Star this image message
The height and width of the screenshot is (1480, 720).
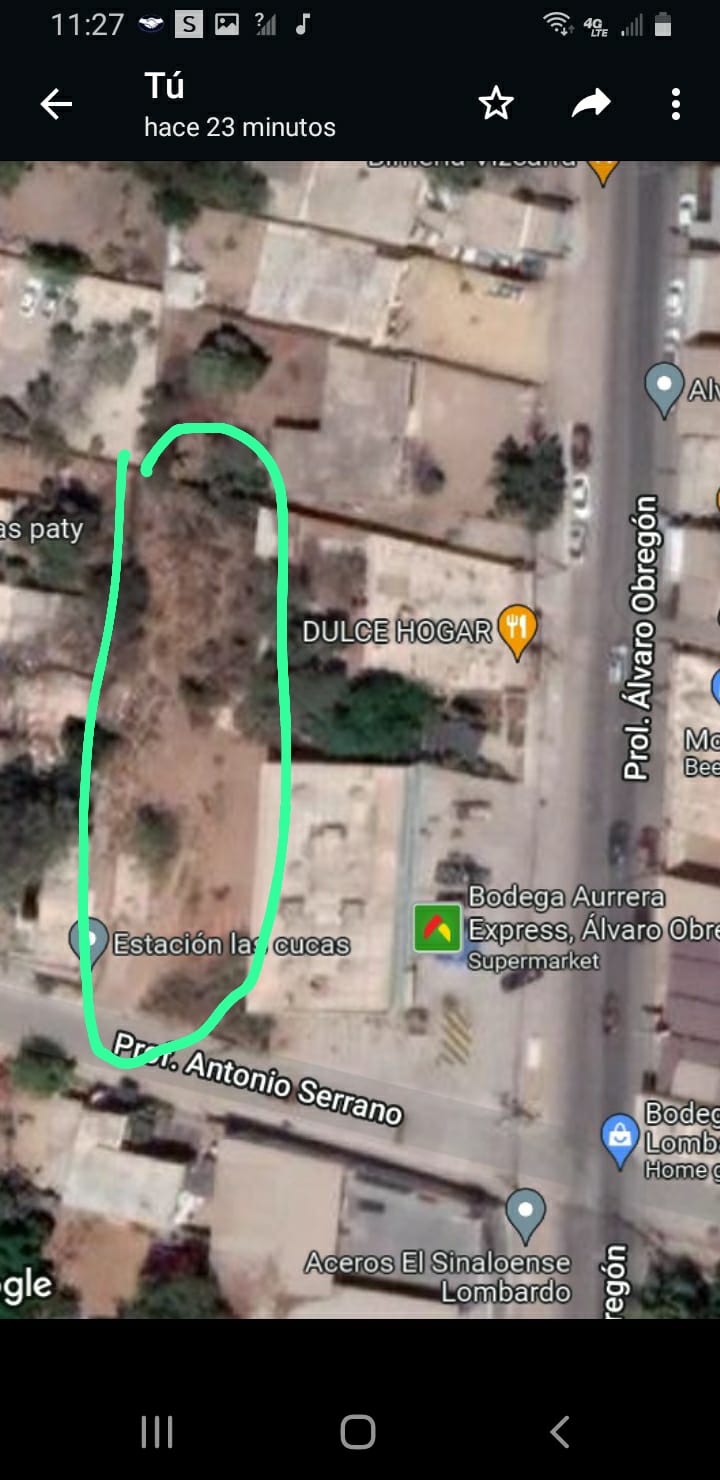(496, 104)
